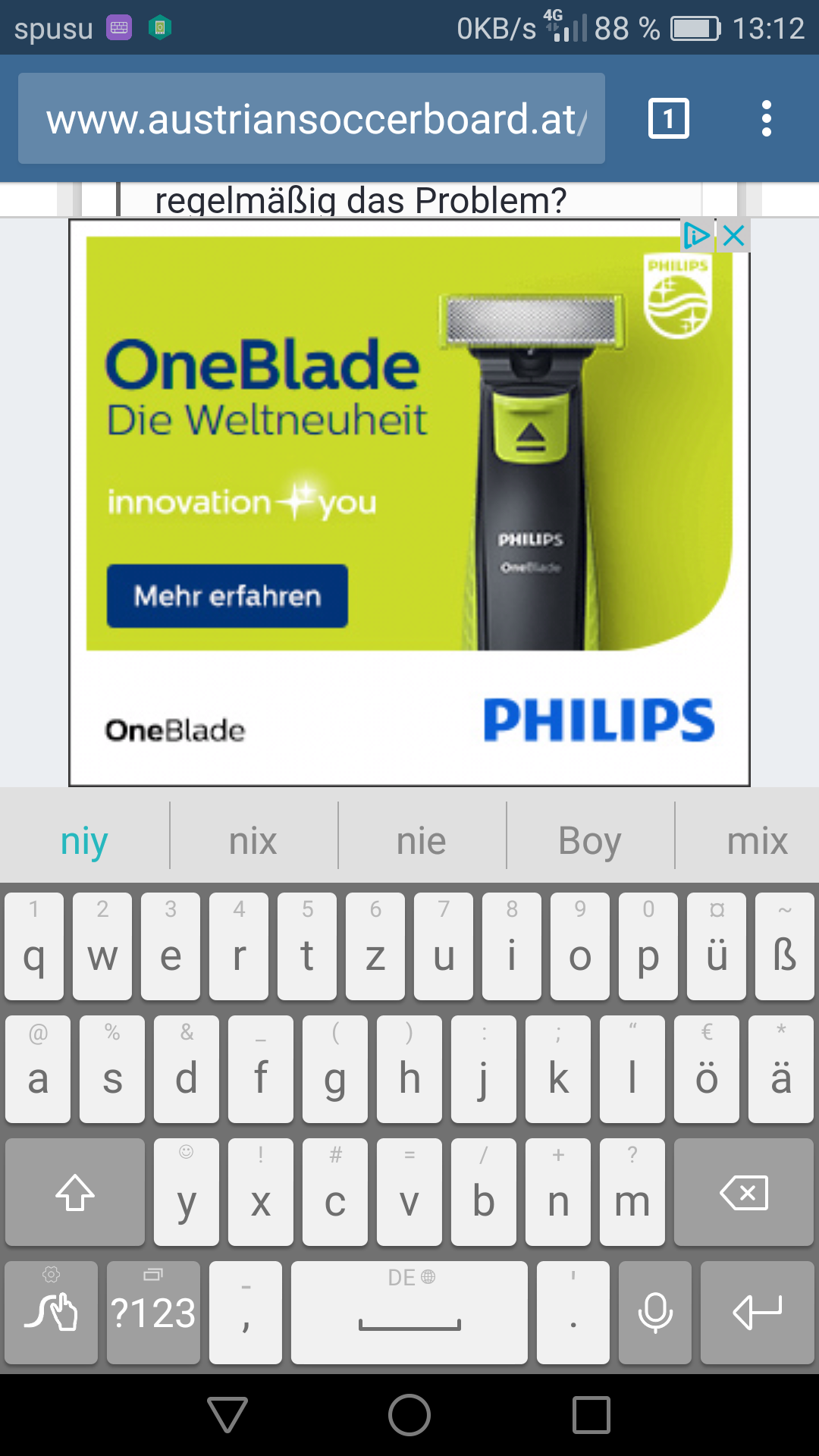The width and height of the screenshot is (819, 1456).
Task: Open the tab switcher showing 1 tab
Action: [669, 118]
